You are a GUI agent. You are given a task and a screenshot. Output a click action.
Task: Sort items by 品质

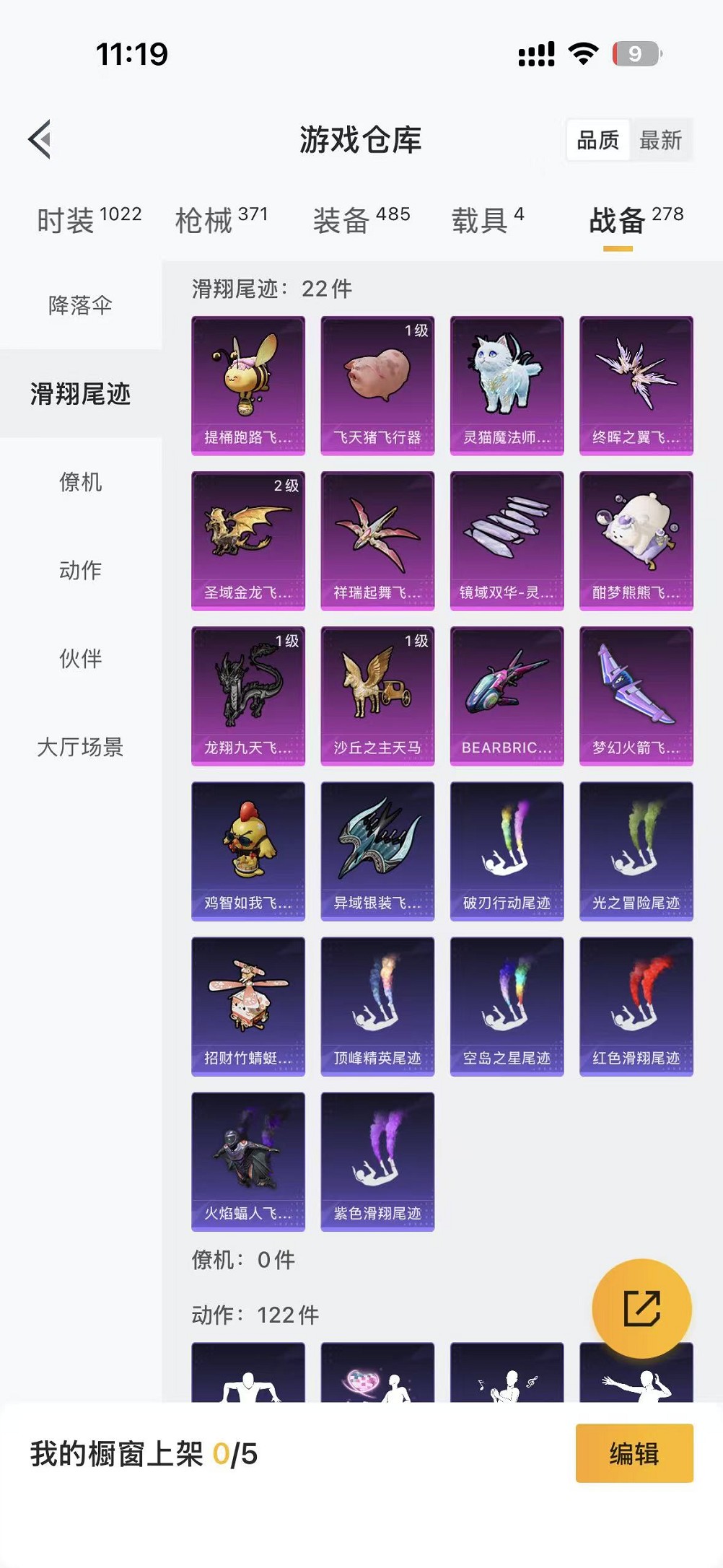click(x=598, y=140)
